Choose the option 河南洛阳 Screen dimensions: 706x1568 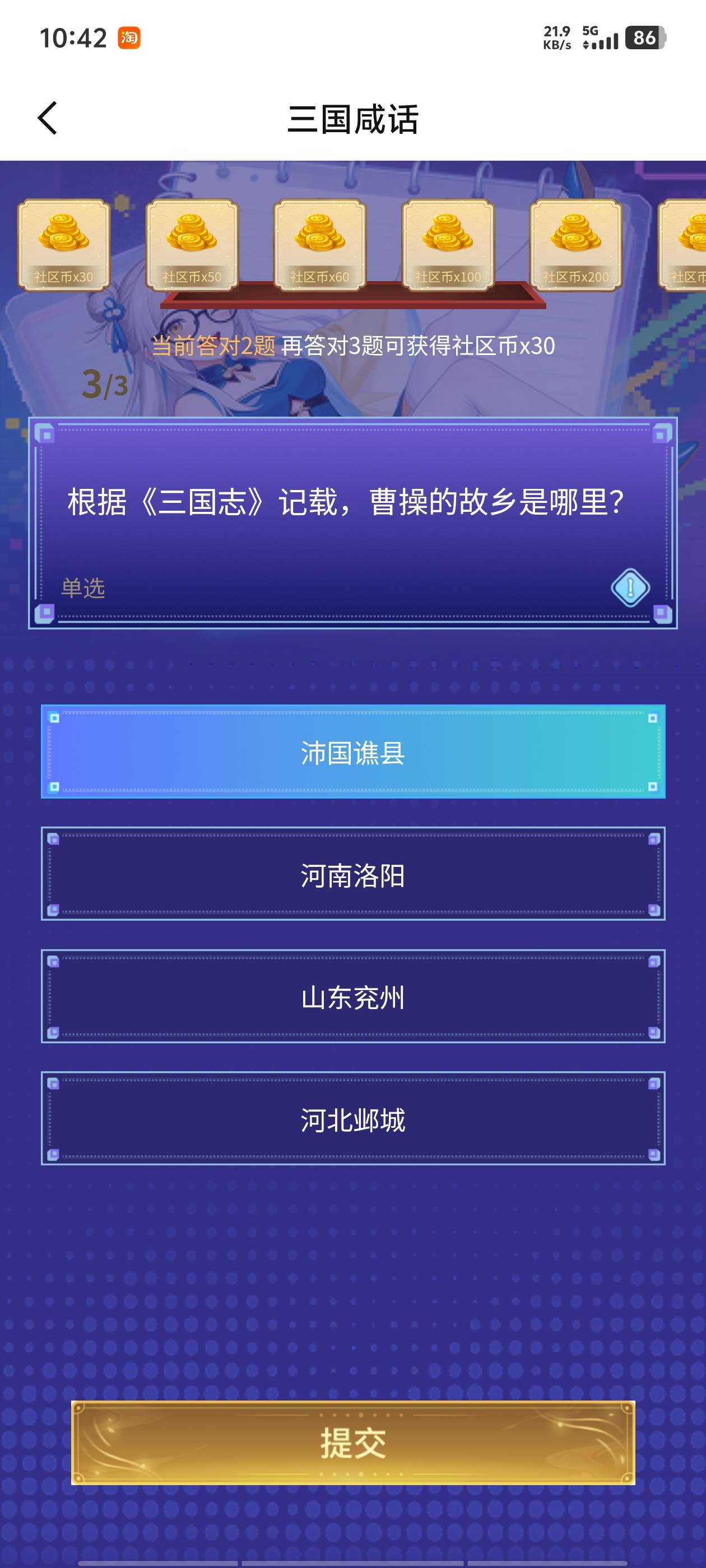pos(352,874)
